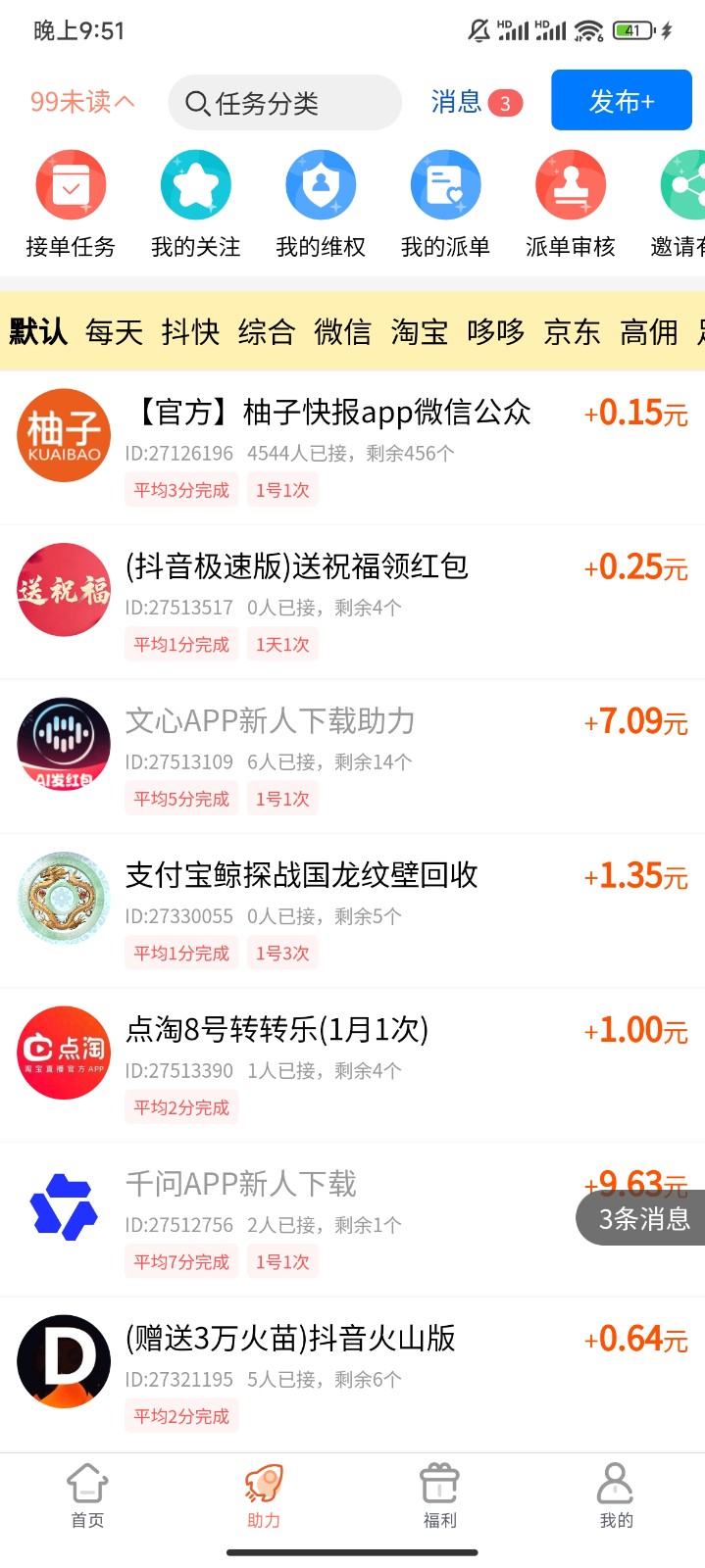Open the 点淘8号转转乐 task
The width and height of the screenshot is (705, 1568).
[277, 1030]
